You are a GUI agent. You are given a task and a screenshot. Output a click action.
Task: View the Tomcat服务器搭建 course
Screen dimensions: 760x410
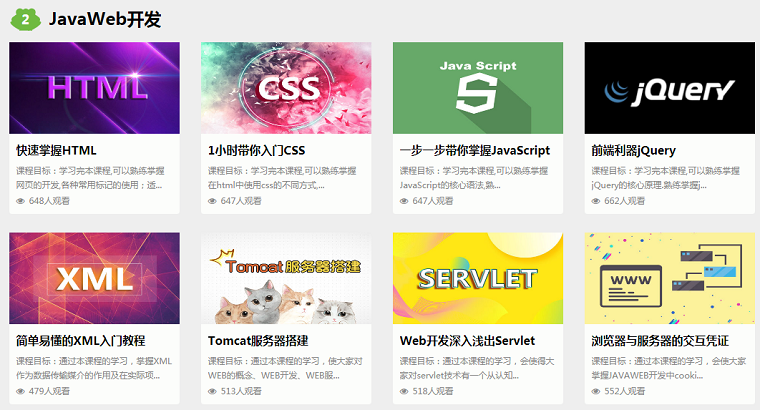click(286, 279)
